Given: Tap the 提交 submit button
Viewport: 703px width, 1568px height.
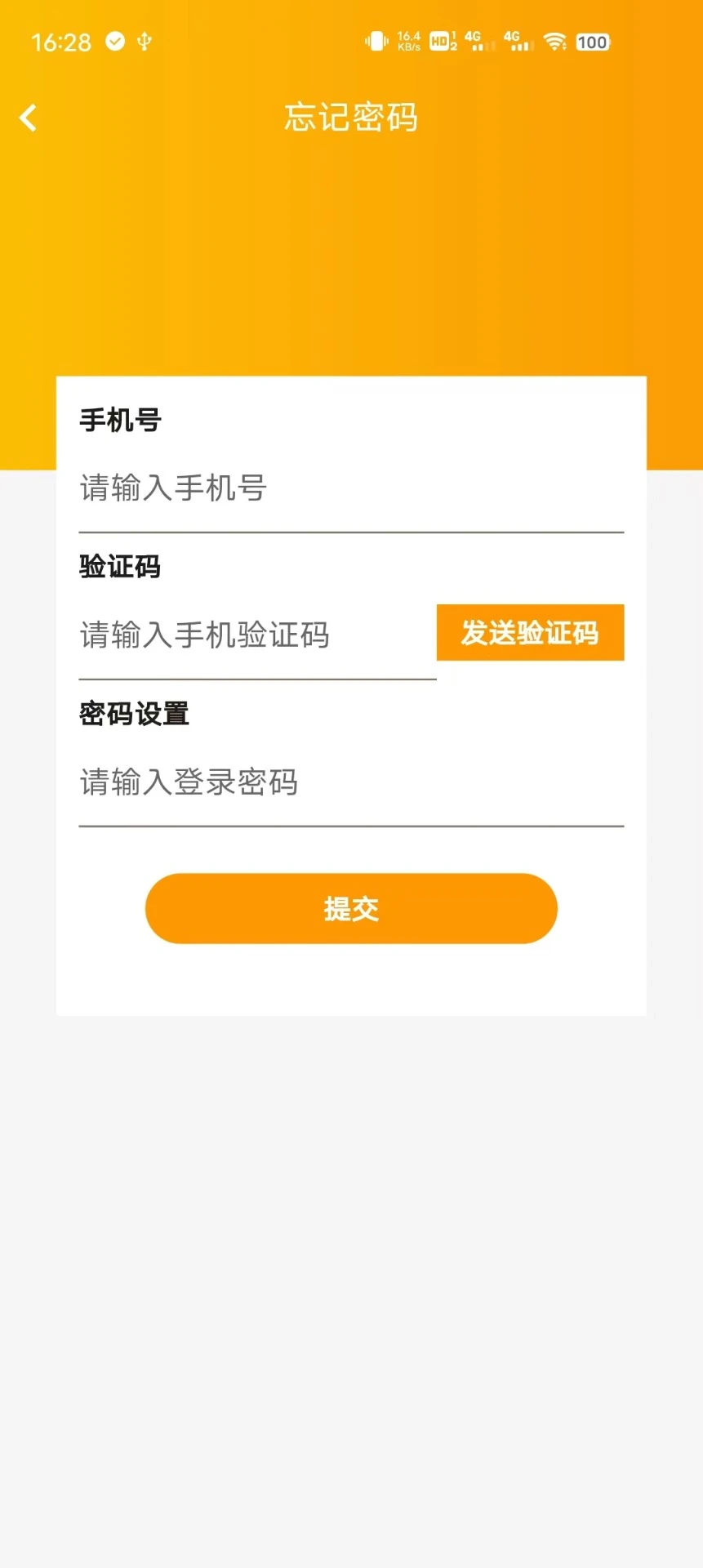Looking at the screenshot, I should [x=351, y=908].
